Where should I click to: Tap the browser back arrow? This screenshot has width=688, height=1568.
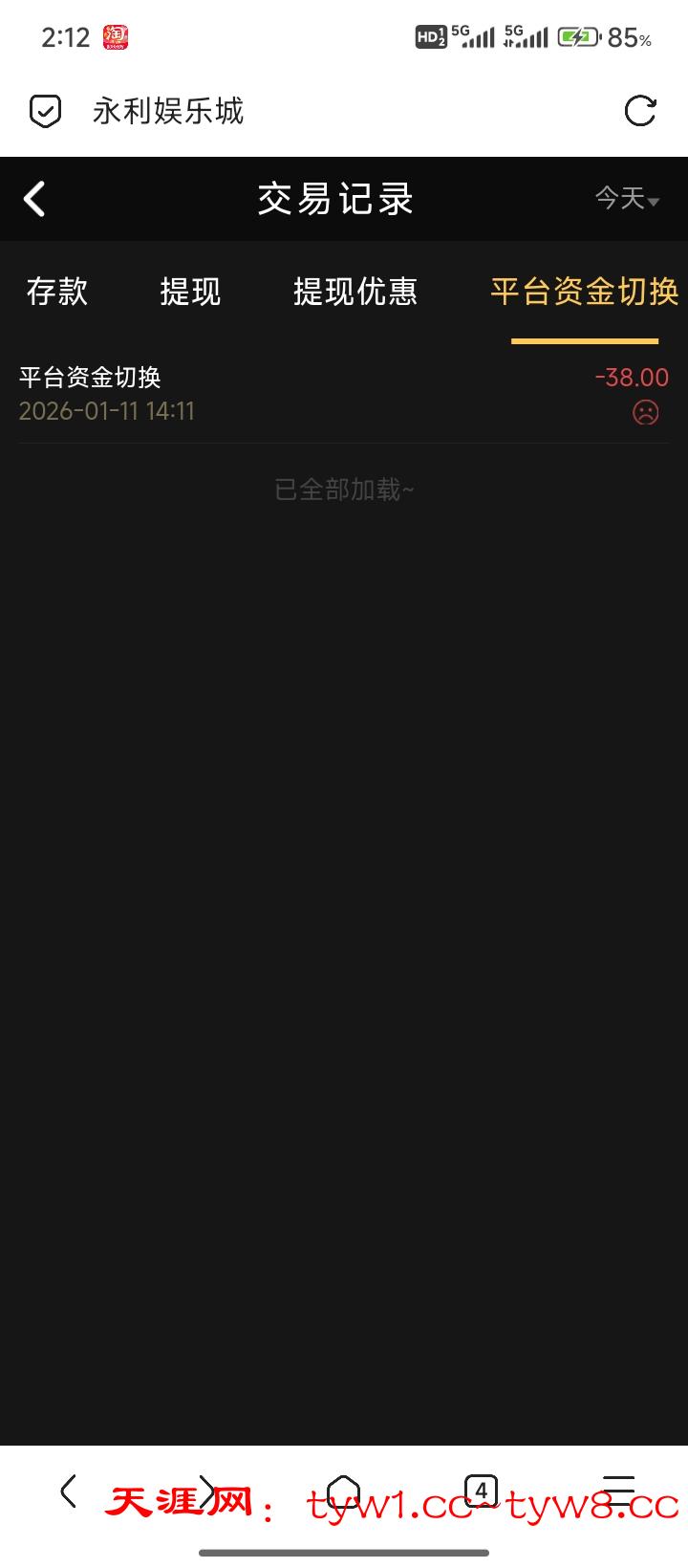pyautogui.click(x=68, y=1491)
